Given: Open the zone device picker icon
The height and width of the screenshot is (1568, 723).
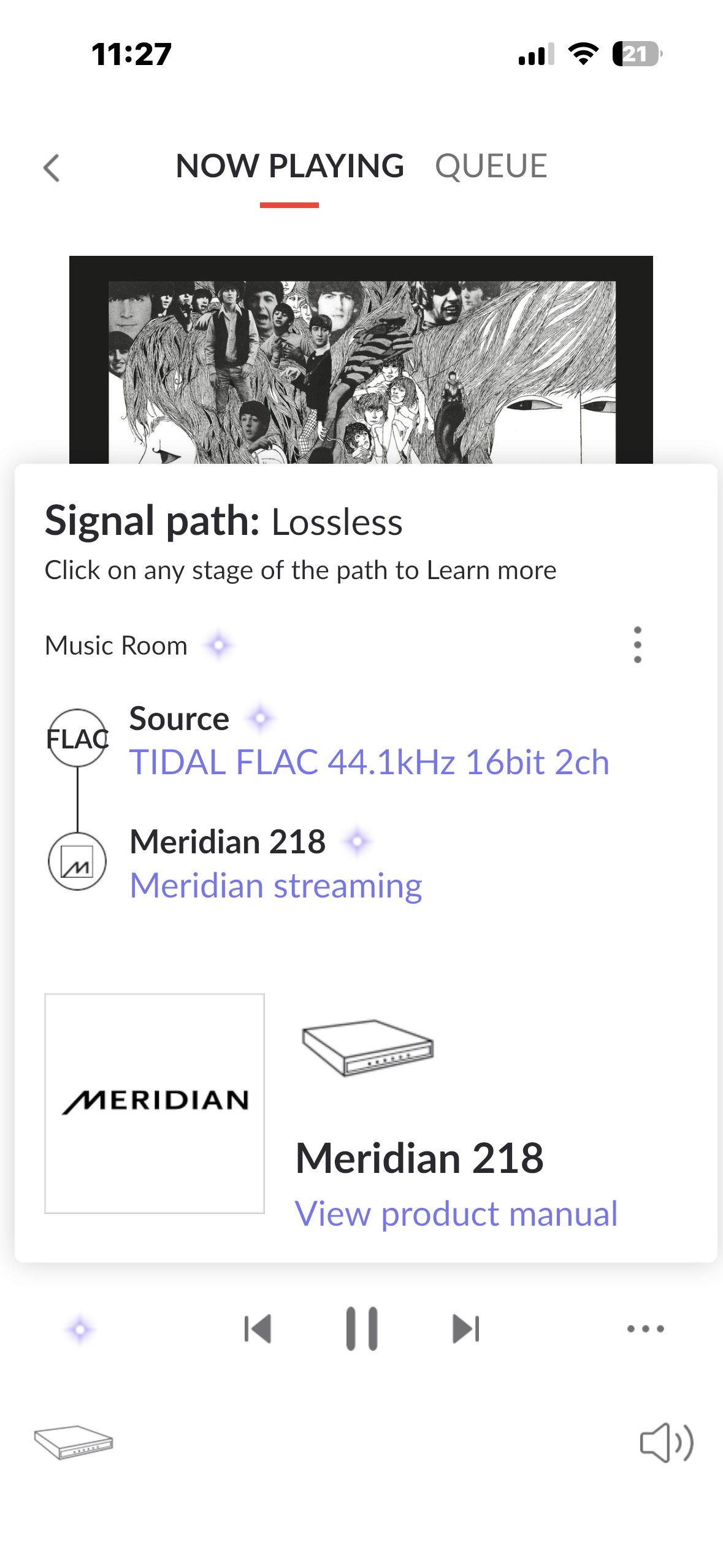Looking at the screenshot, I should 74,1442.
